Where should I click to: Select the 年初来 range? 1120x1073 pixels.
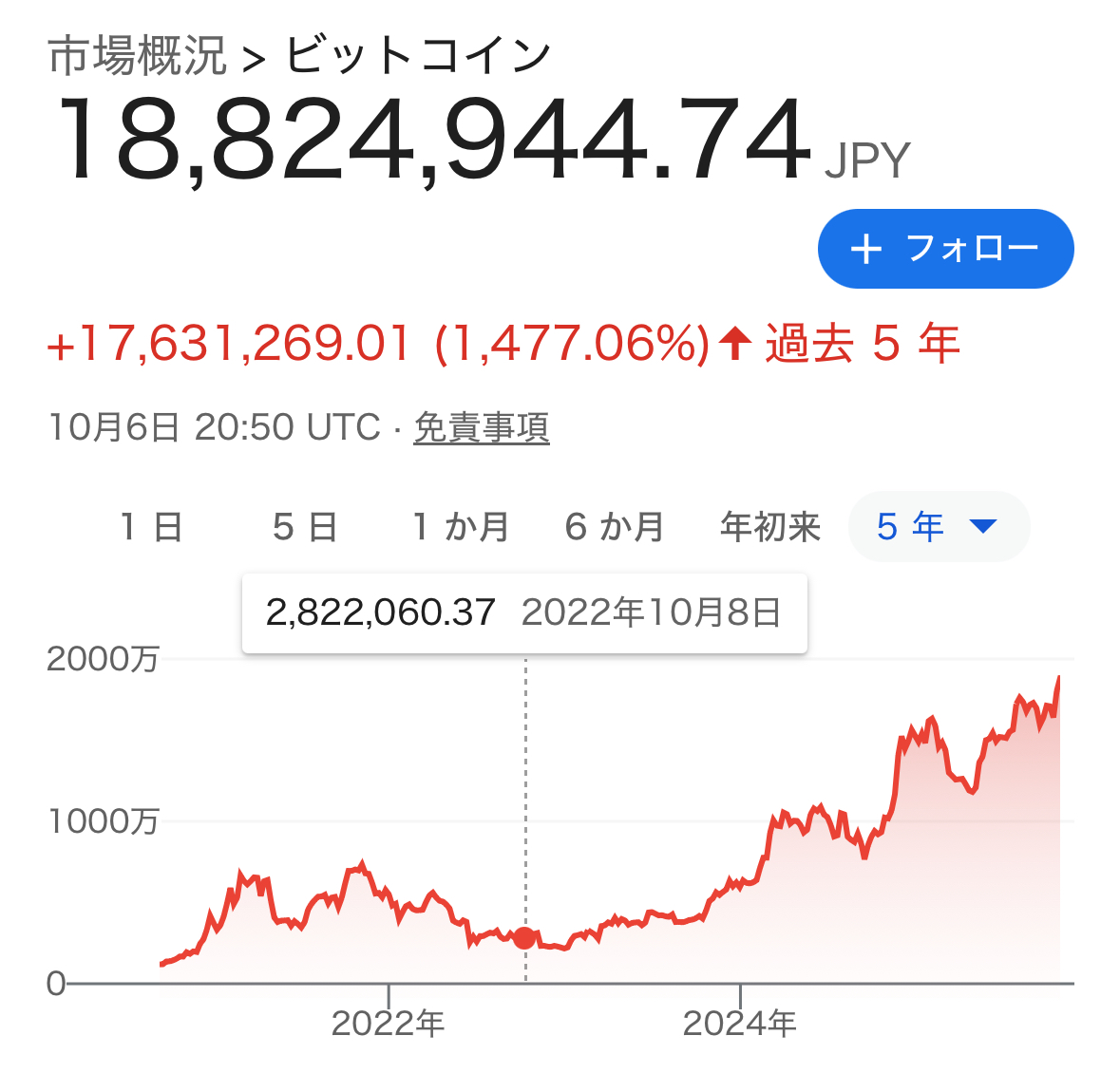[x=770, y=526]
